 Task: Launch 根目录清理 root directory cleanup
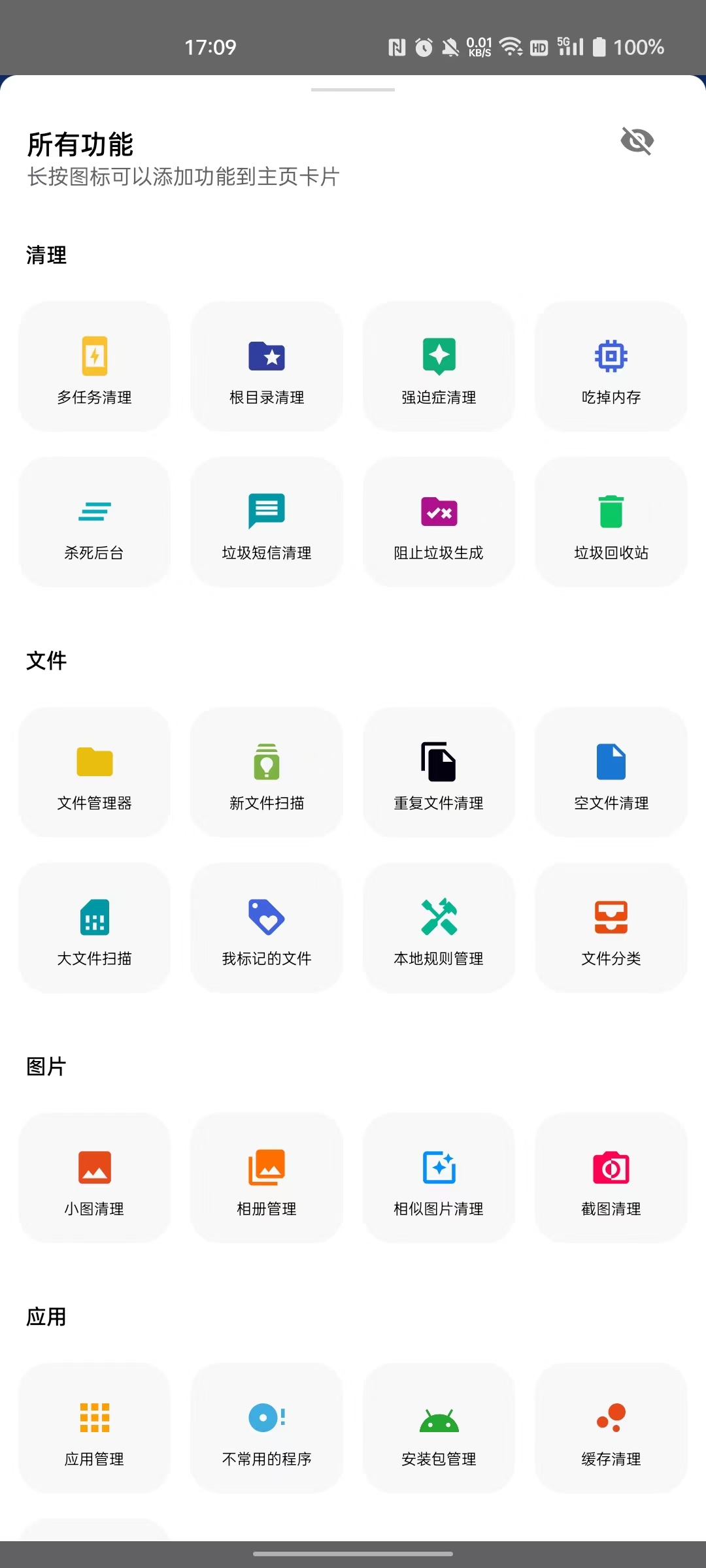pyautogui.click(x=267, y=367)
